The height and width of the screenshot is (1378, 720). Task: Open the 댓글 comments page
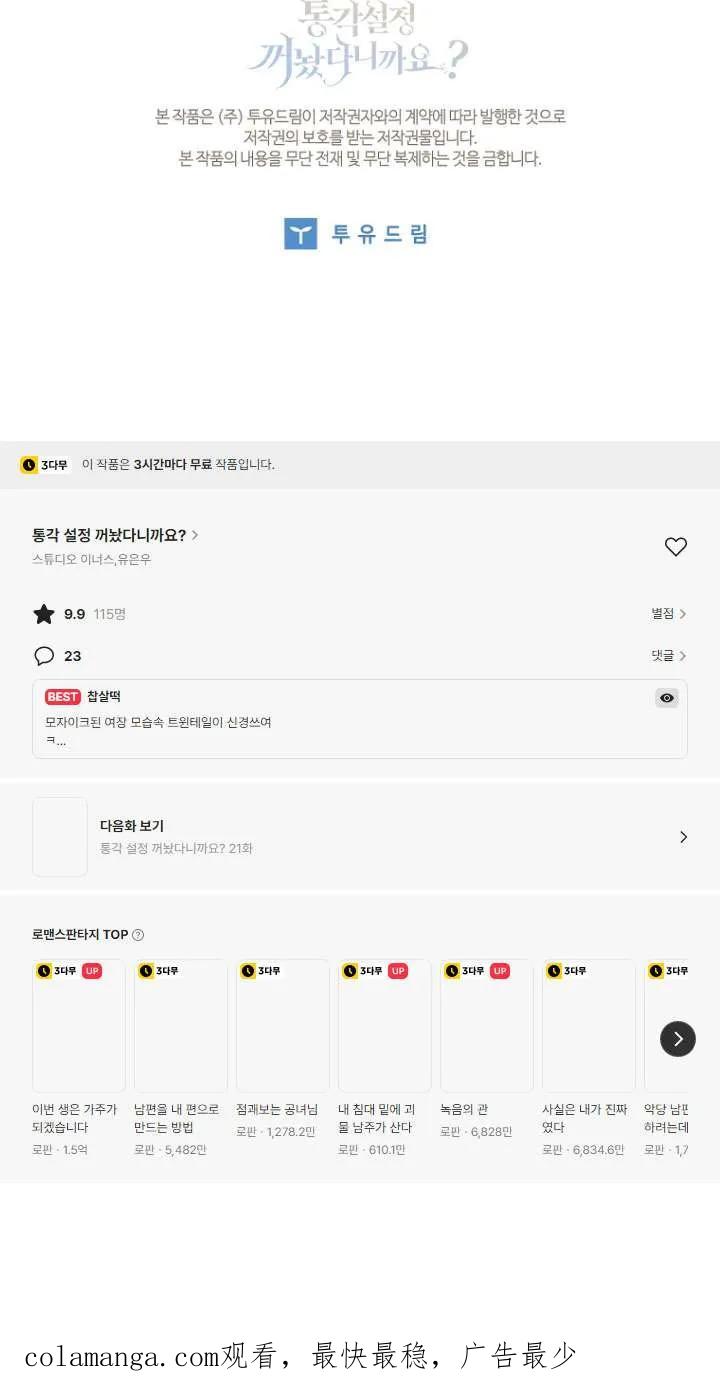pyautogui.click(x=668, y=656)
